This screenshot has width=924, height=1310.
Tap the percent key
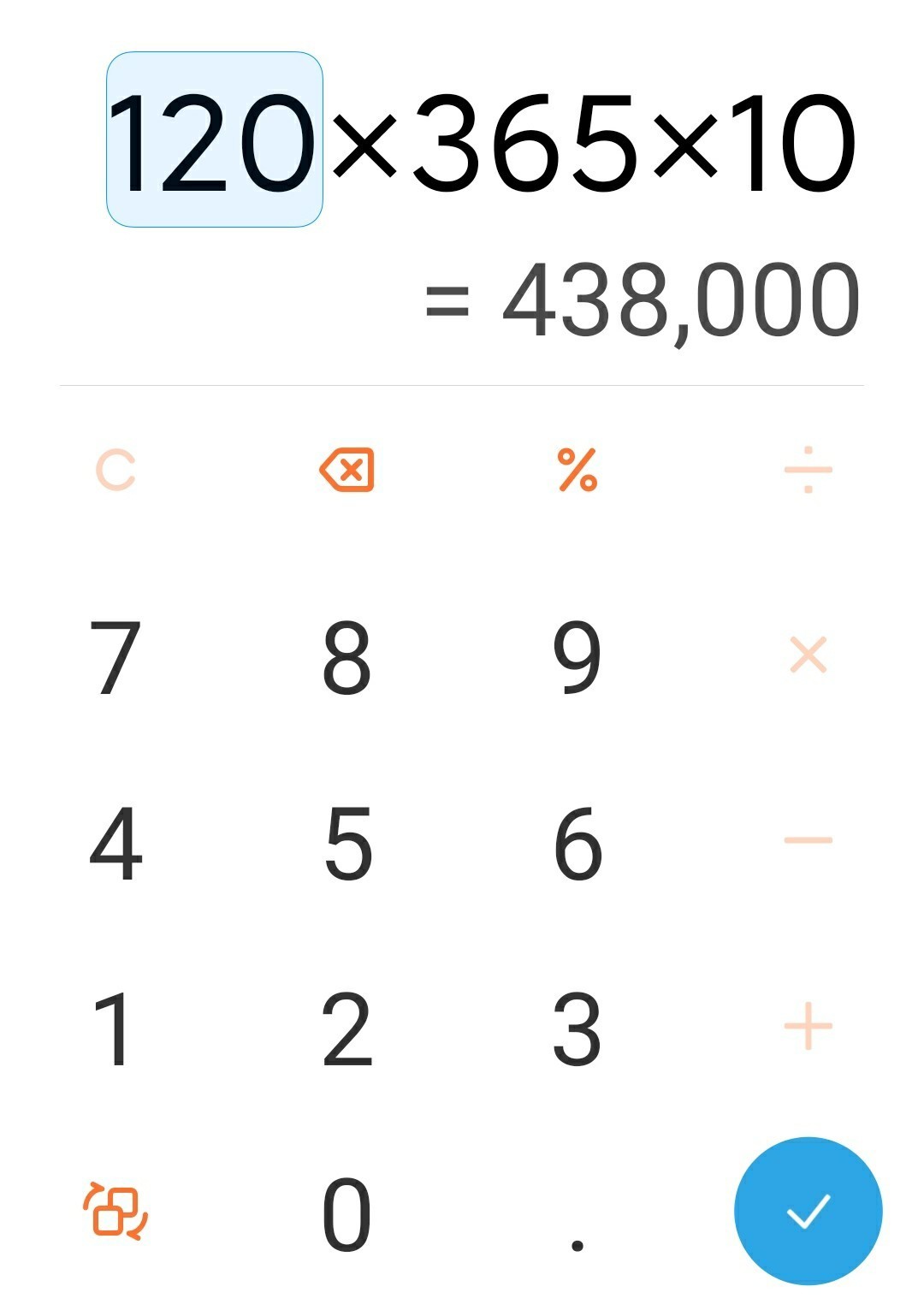[x=577, y=470]
